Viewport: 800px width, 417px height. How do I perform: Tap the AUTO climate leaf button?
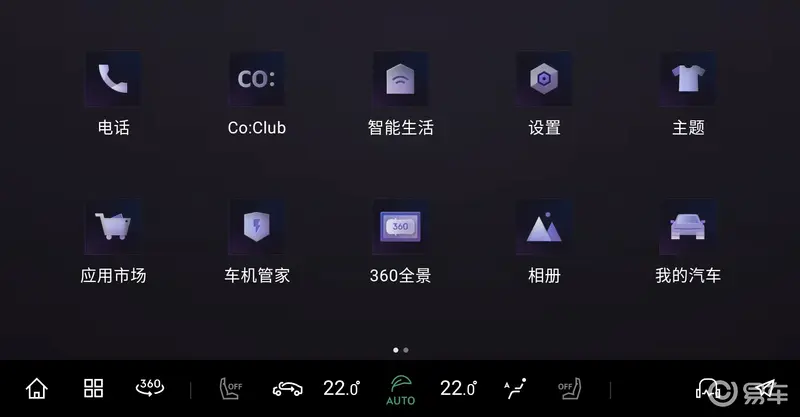[x=400, y=389]
